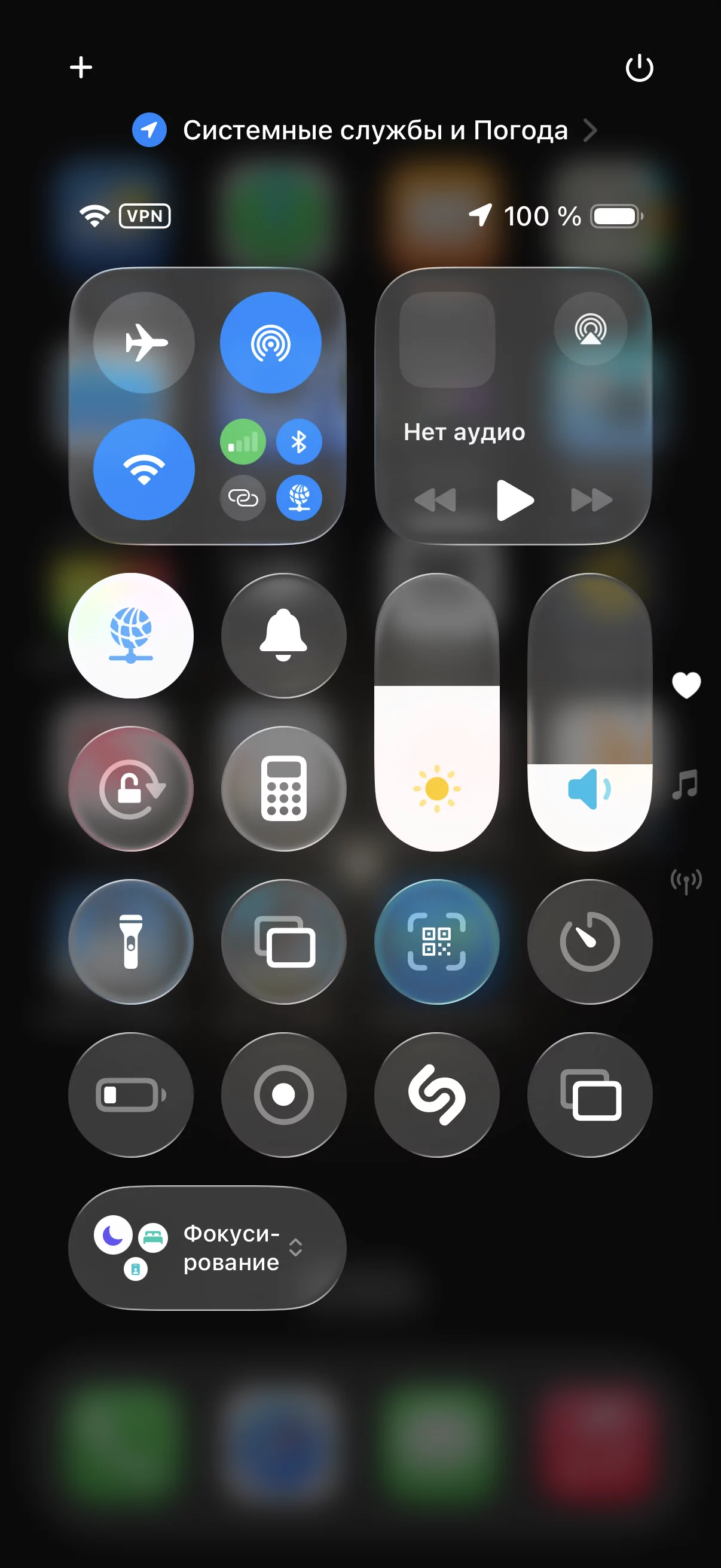Play audio in the media tile

tap(514, 501)
